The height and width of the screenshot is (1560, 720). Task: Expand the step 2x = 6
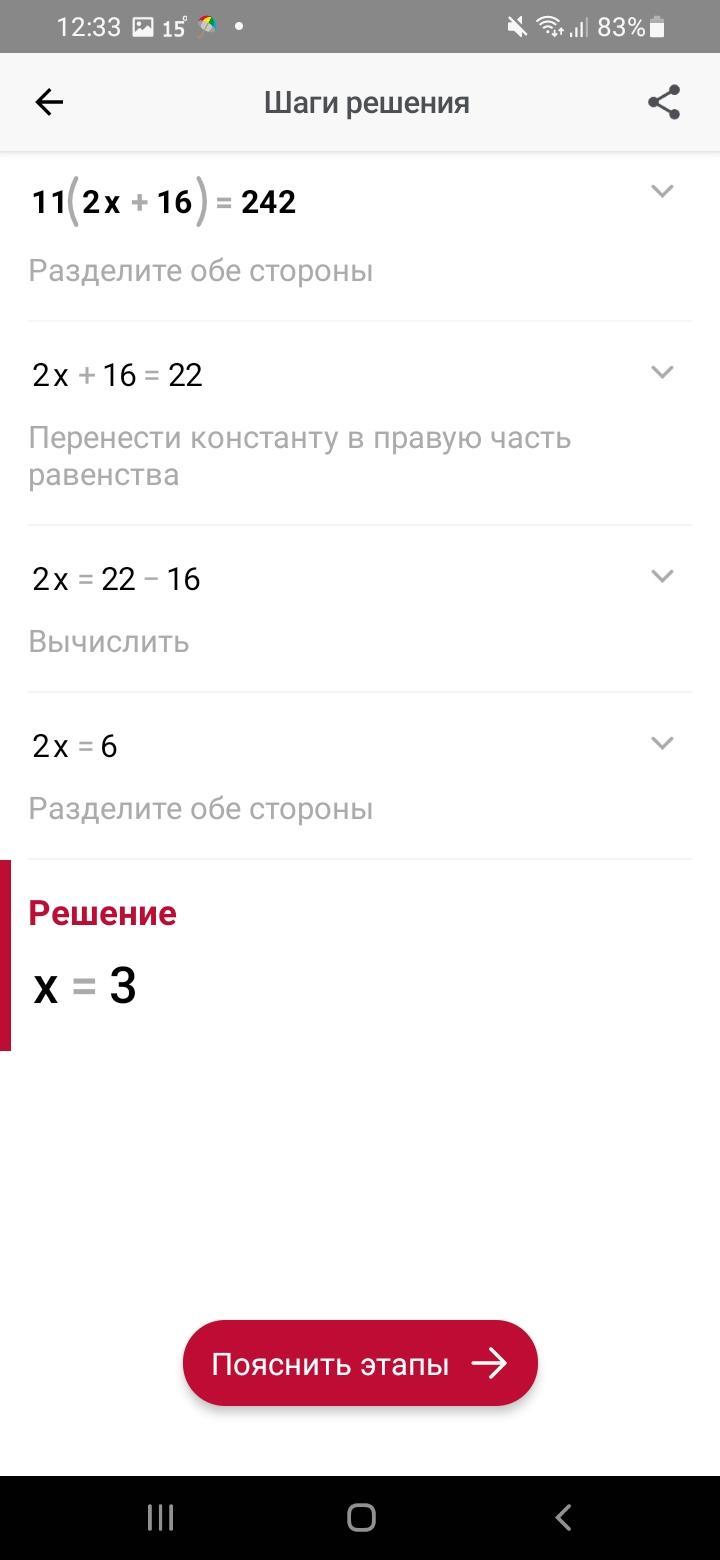click(662, 743)
